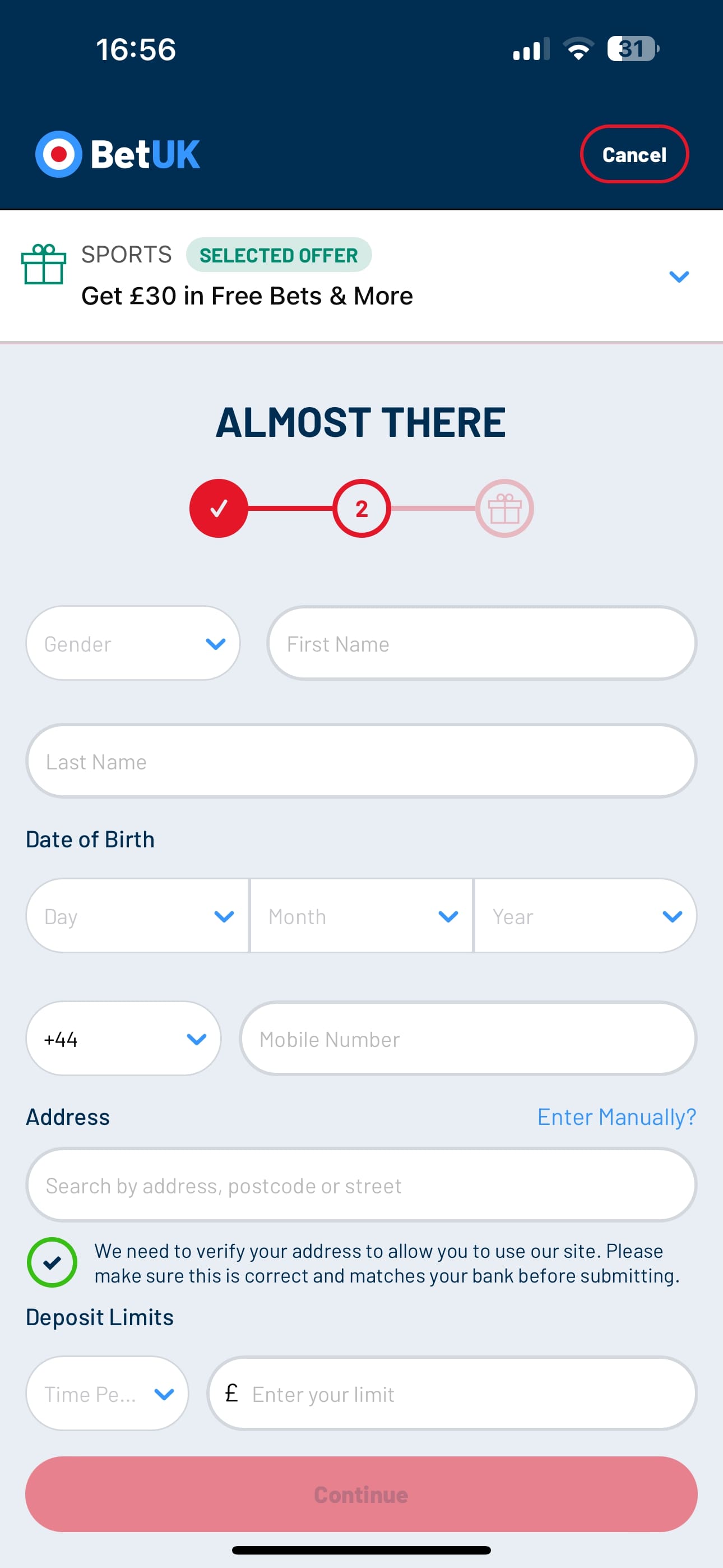
Task: Click the Enter Manually address link
Action: coord(617,1117)
